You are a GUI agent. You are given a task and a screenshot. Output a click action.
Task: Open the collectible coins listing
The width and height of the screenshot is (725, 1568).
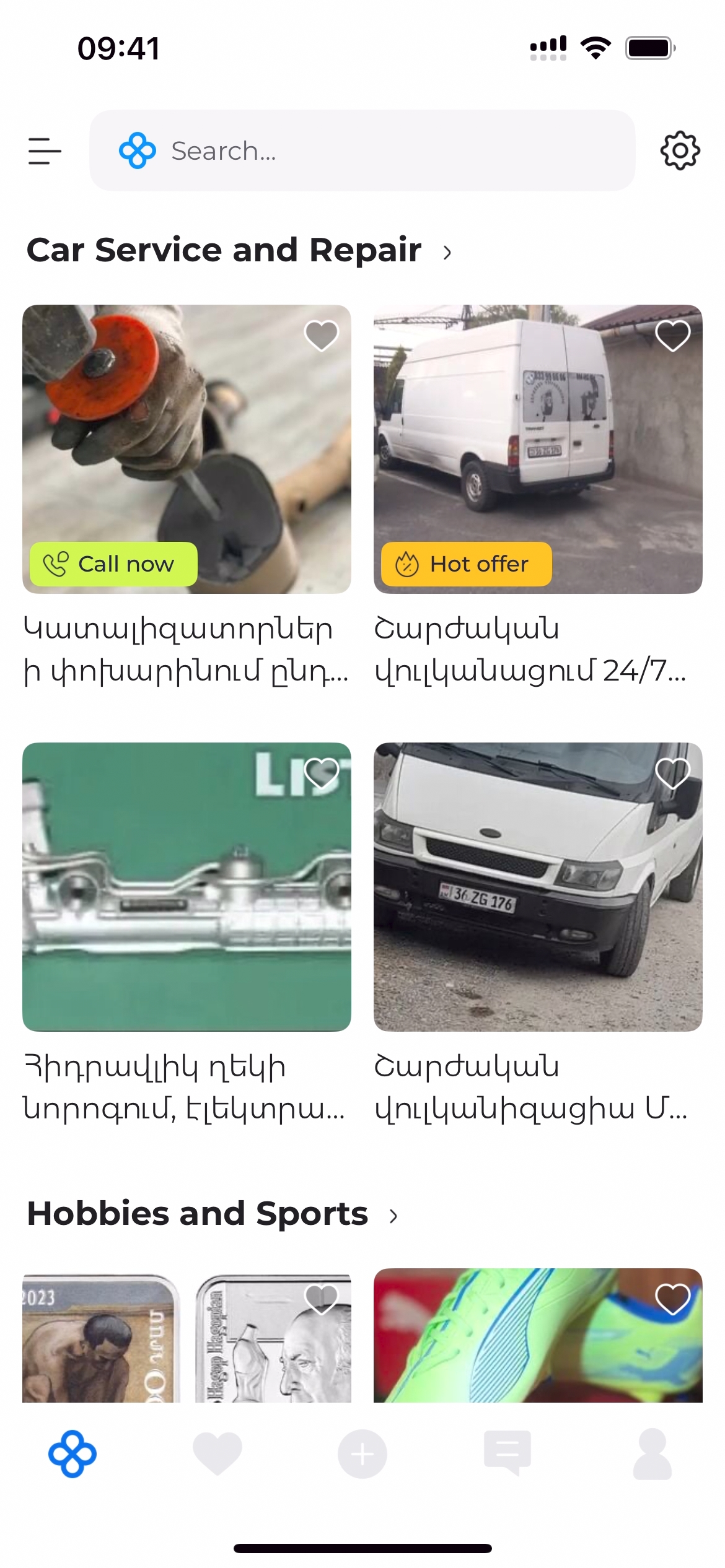click(x=186, y=1338)
